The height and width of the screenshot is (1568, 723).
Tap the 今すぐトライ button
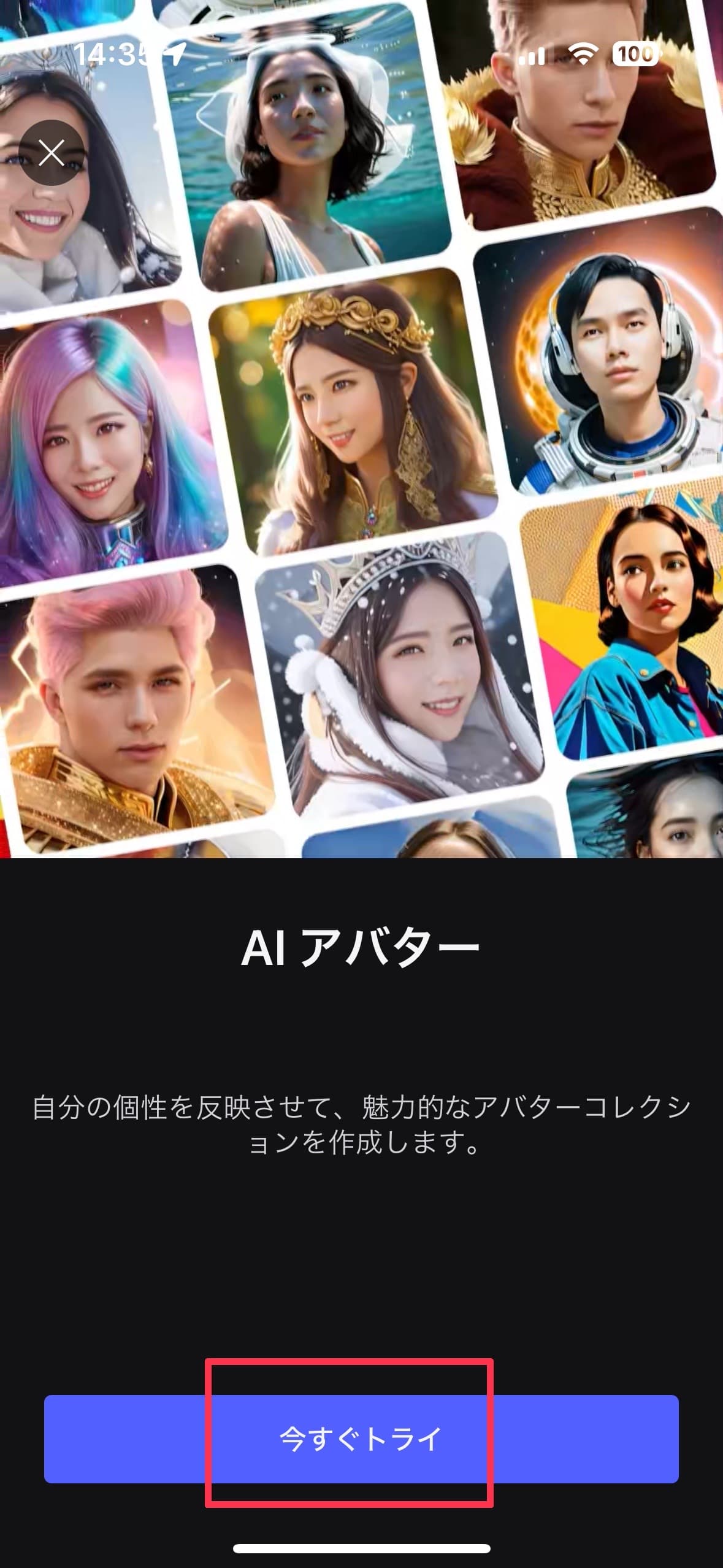tap(361, 1439)
